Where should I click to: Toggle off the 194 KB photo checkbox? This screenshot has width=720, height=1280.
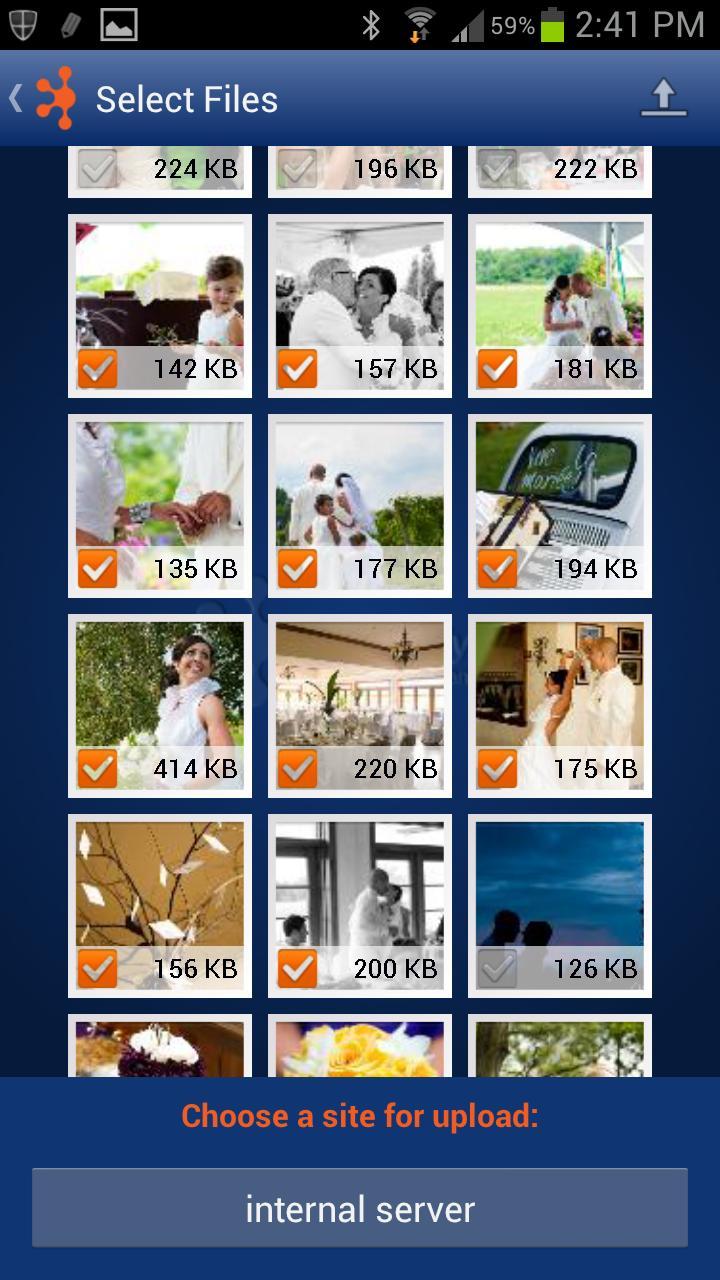(498, 569)
